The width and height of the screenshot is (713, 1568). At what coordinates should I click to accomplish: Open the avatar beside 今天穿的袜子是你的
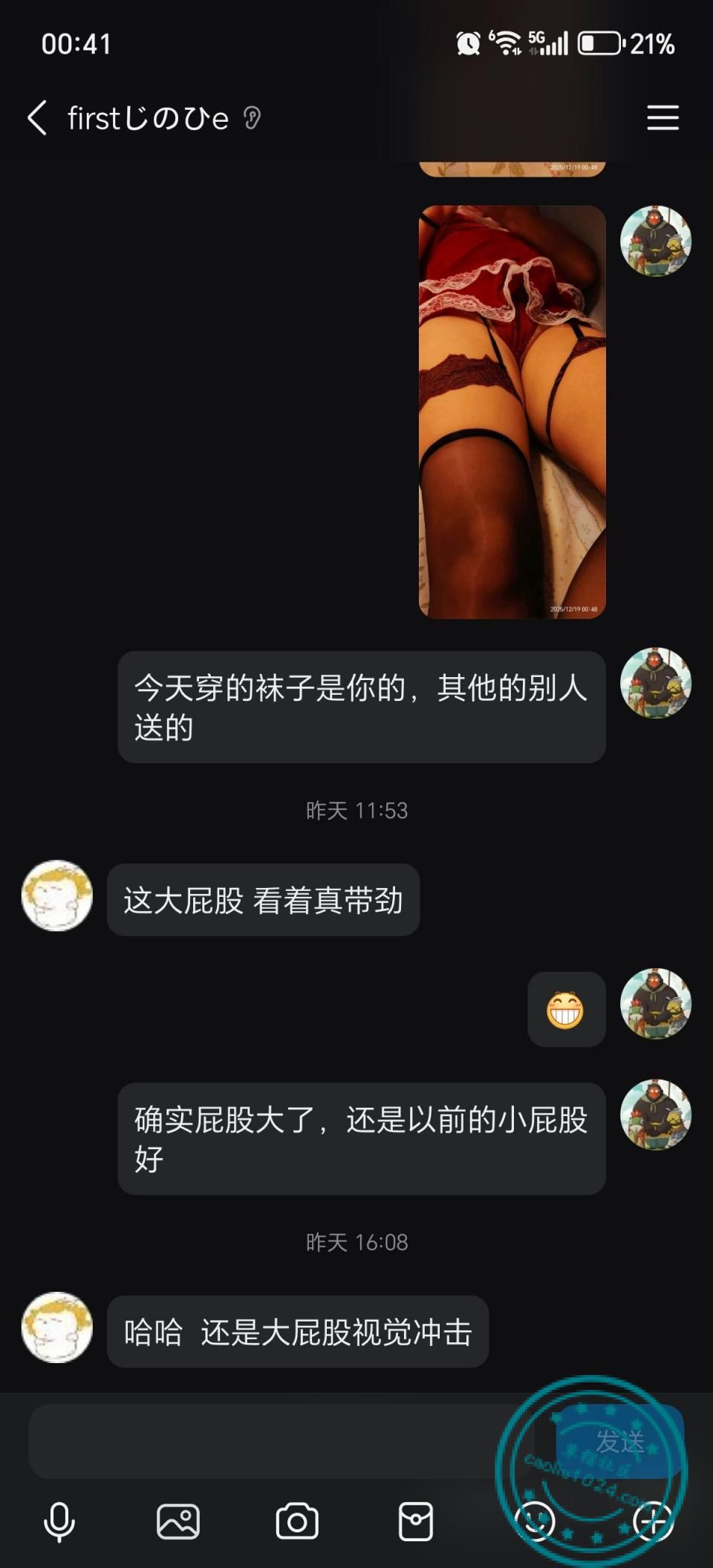656,683
